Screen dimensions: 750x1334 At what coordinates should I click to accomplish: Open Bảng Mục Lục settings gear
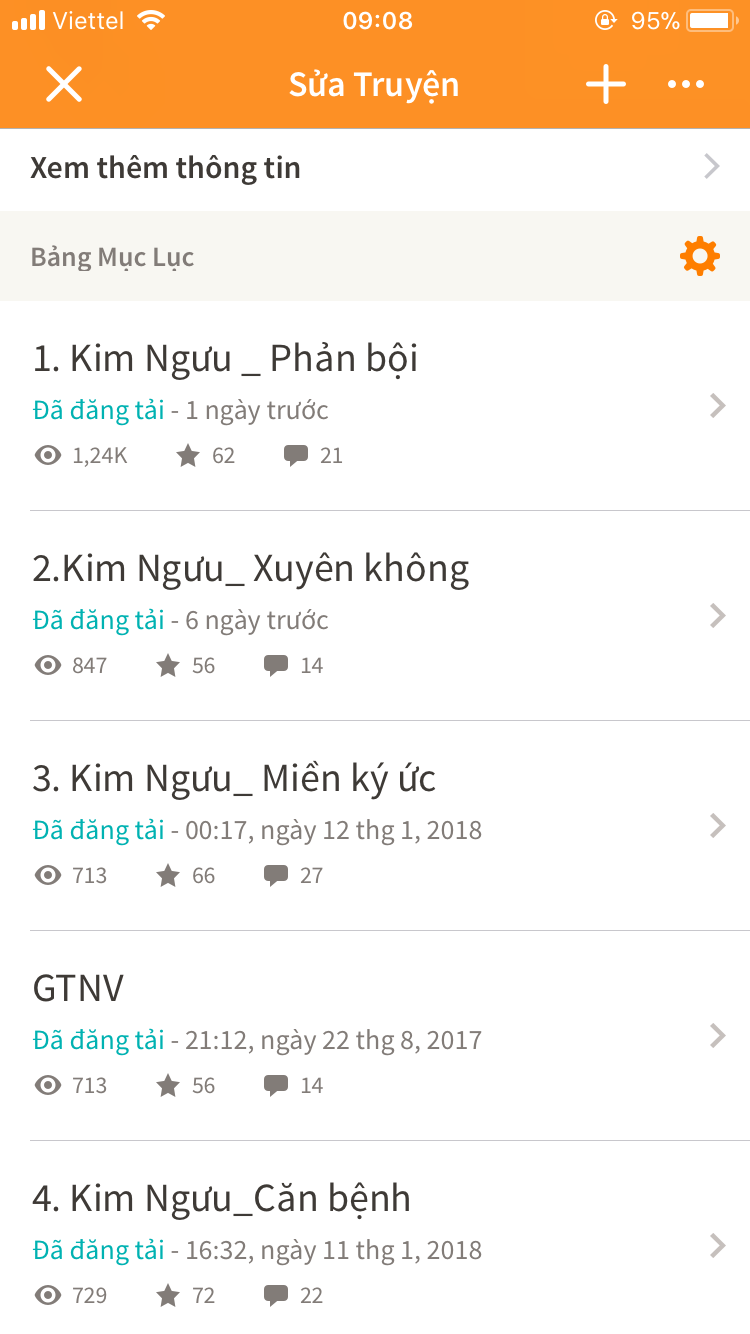pyautogui.click(x=699, y=257)
